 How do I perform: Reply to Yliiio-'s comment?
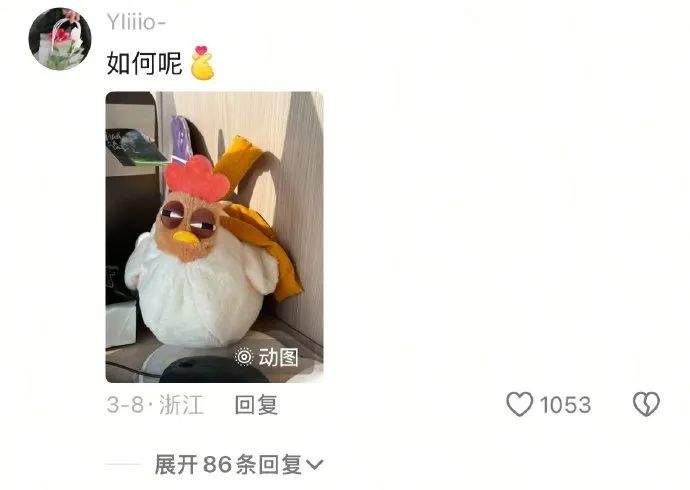(x=256, y=405)
